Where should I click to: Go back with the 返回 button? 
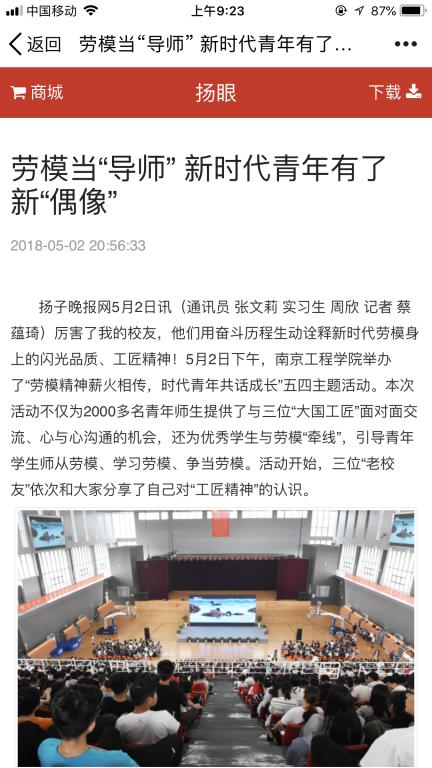[35, 45]
